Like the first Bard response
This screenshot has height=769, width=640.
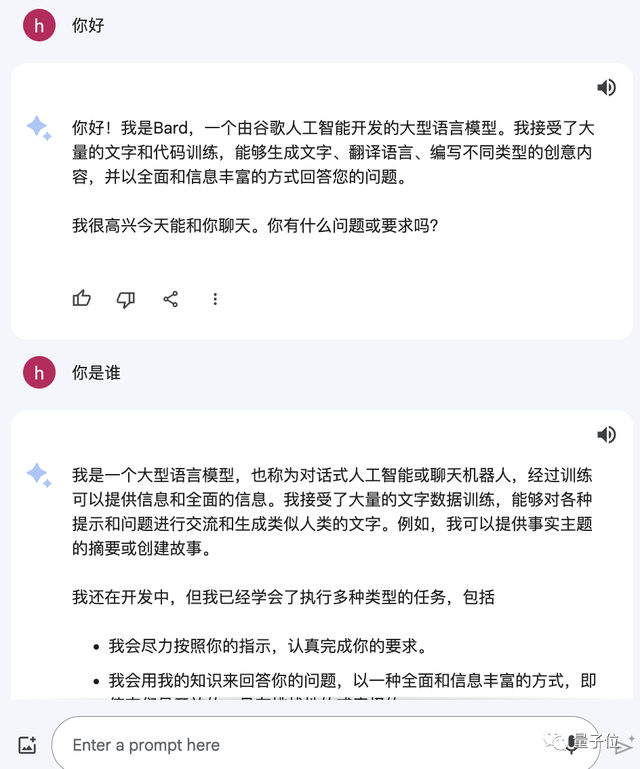tap(82, 298)
